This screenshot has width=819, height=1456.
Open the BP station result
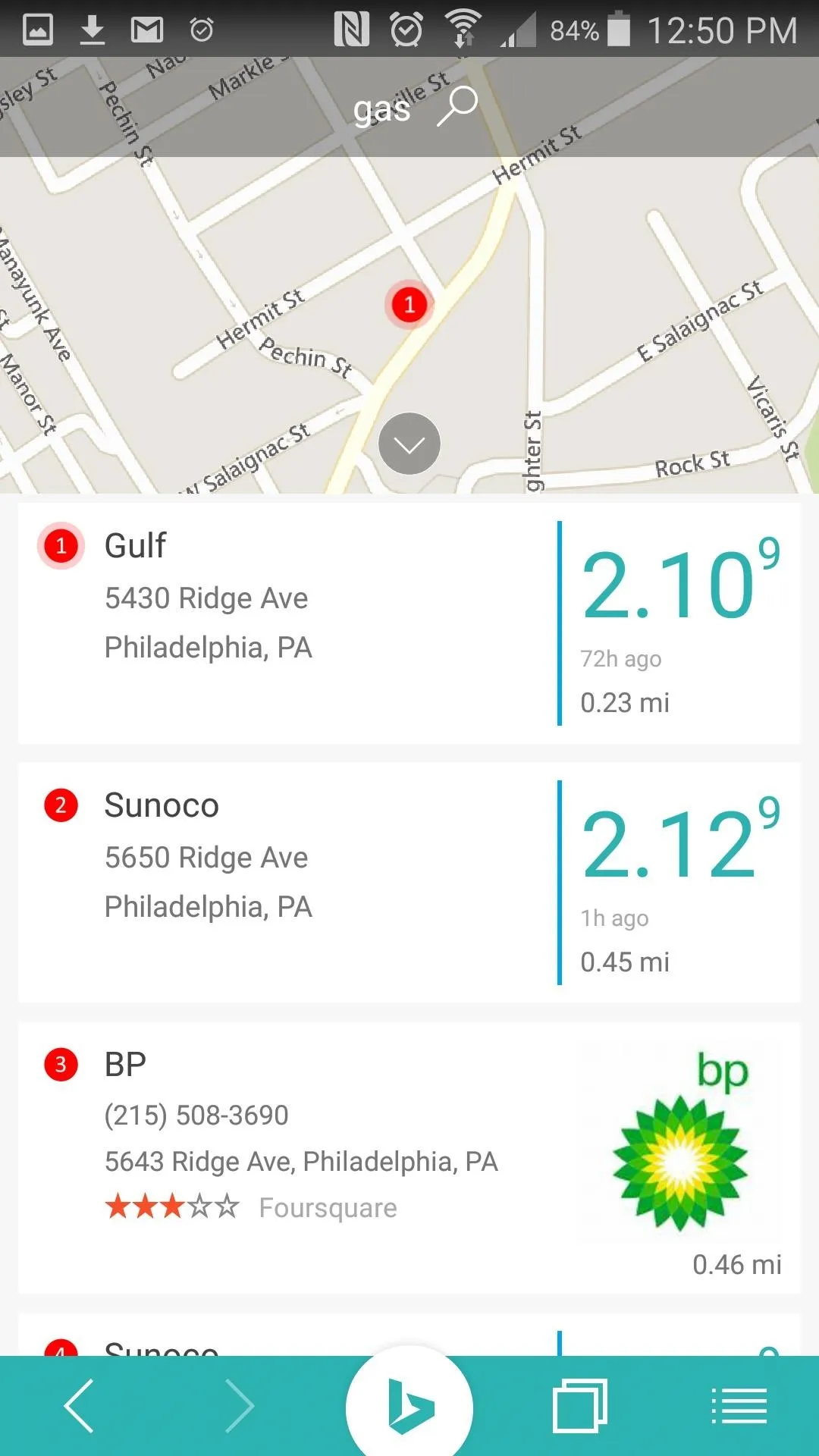point(409,1158)
